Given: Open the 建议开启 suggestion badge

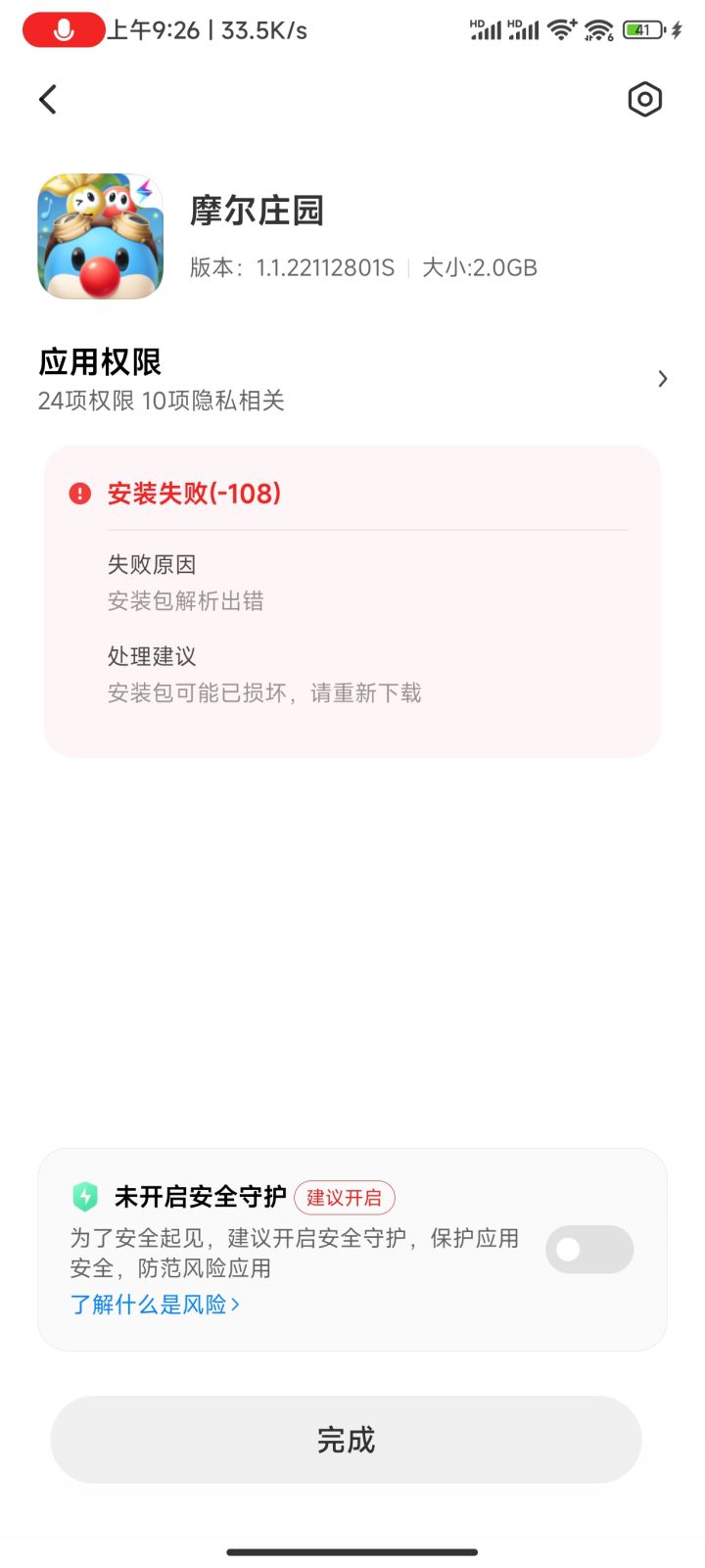Looking at the screenshot, I should click(x=344, y=1197).
